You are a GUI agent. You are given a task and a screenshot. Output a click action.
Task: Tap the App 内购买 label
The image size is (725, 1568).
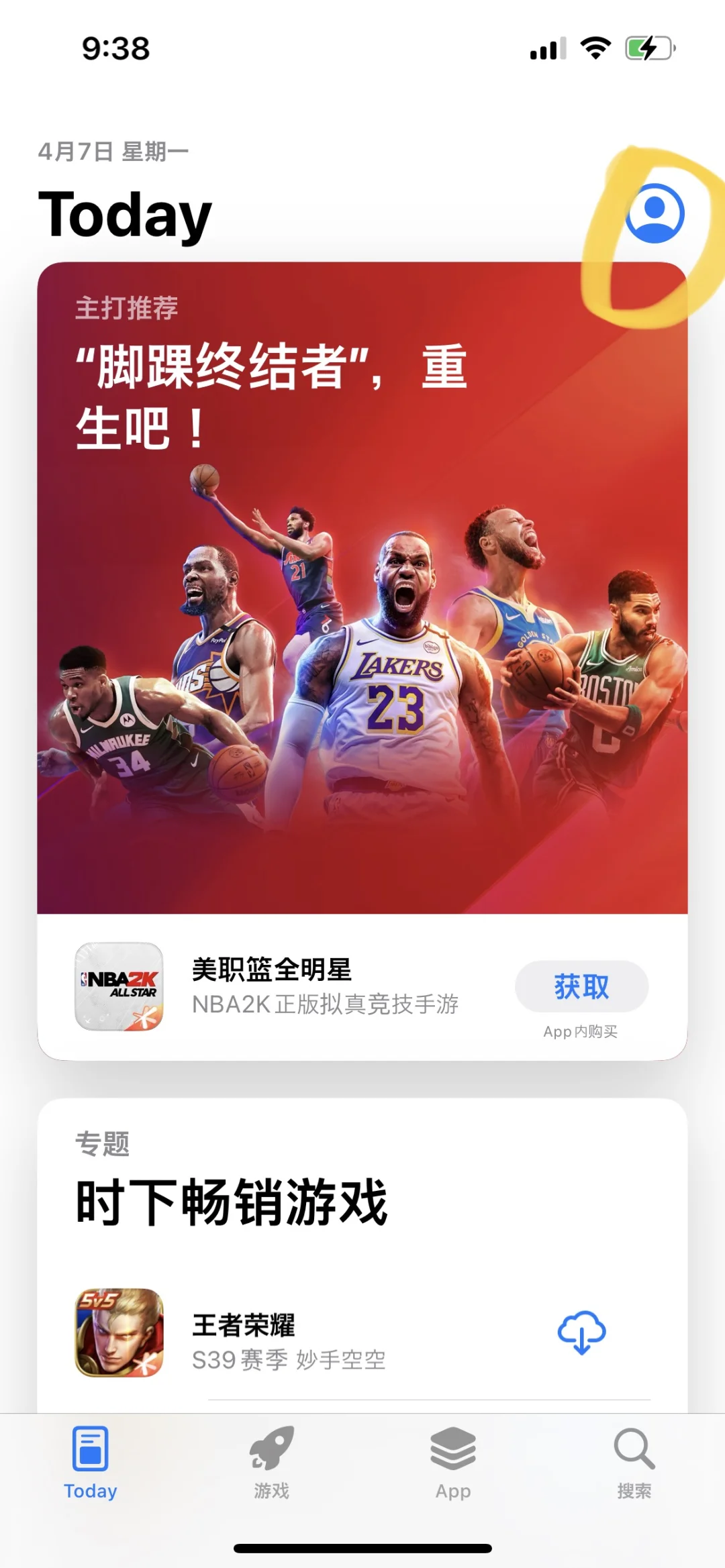click(x=581, y=1031)
